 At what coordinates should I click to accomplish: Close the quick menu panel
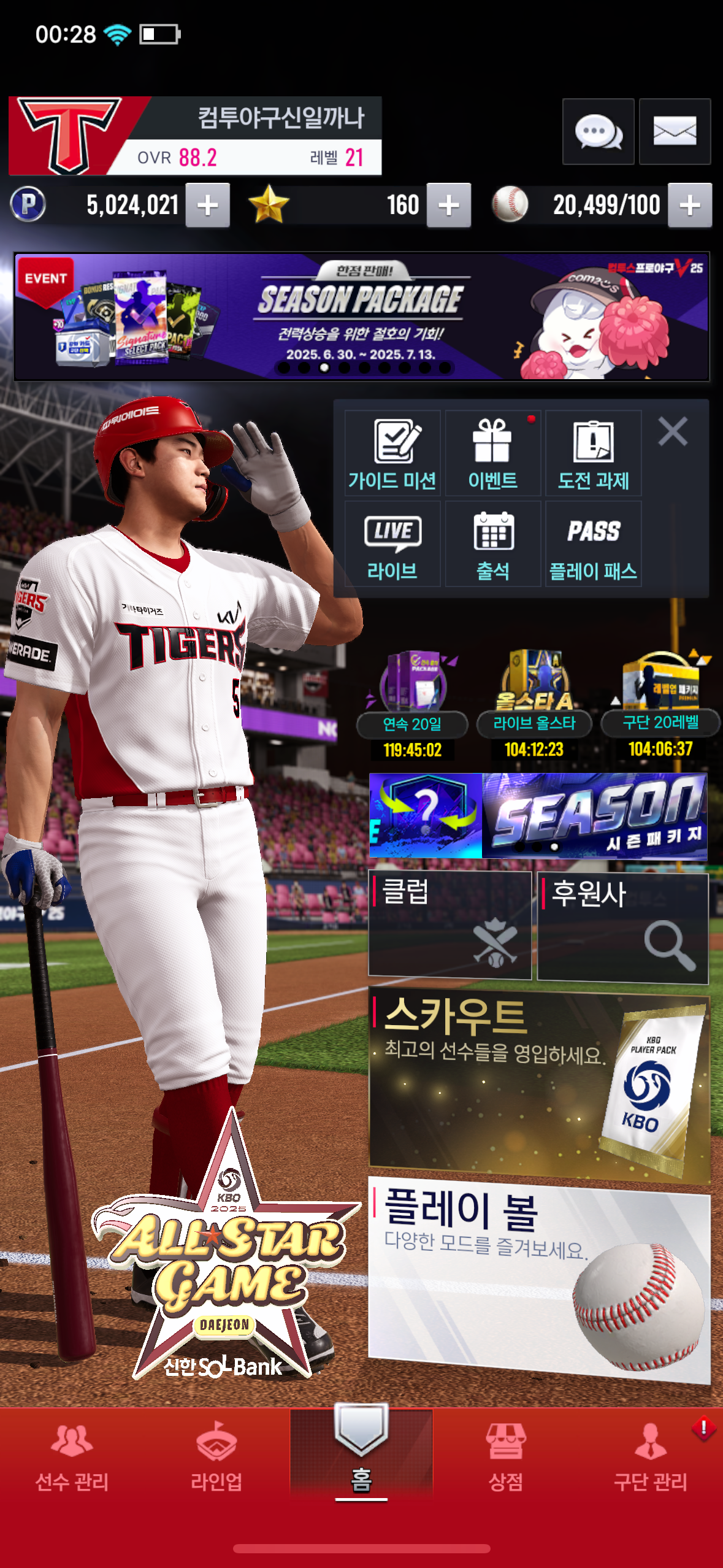[x=673, y=431]
